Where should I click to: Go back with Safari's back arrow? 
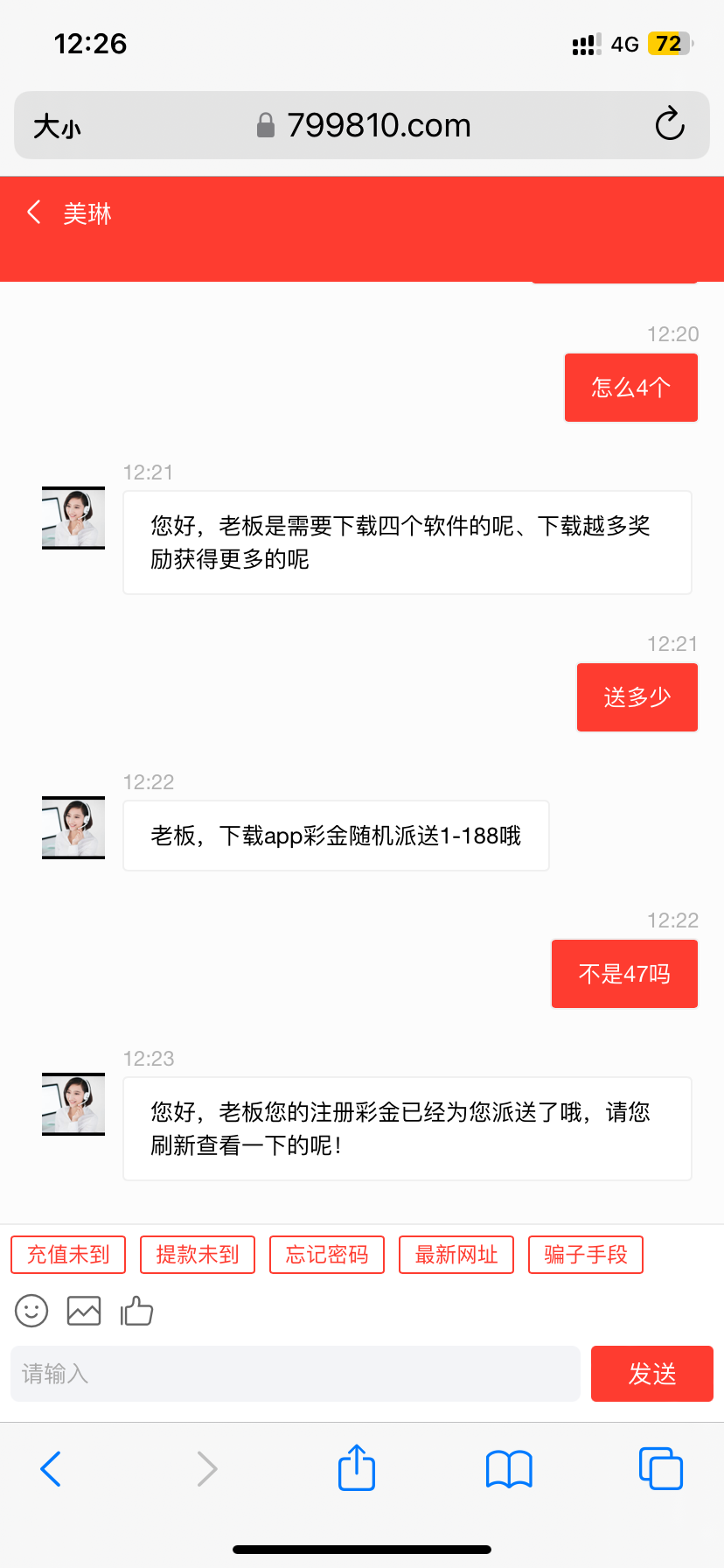51,1468
